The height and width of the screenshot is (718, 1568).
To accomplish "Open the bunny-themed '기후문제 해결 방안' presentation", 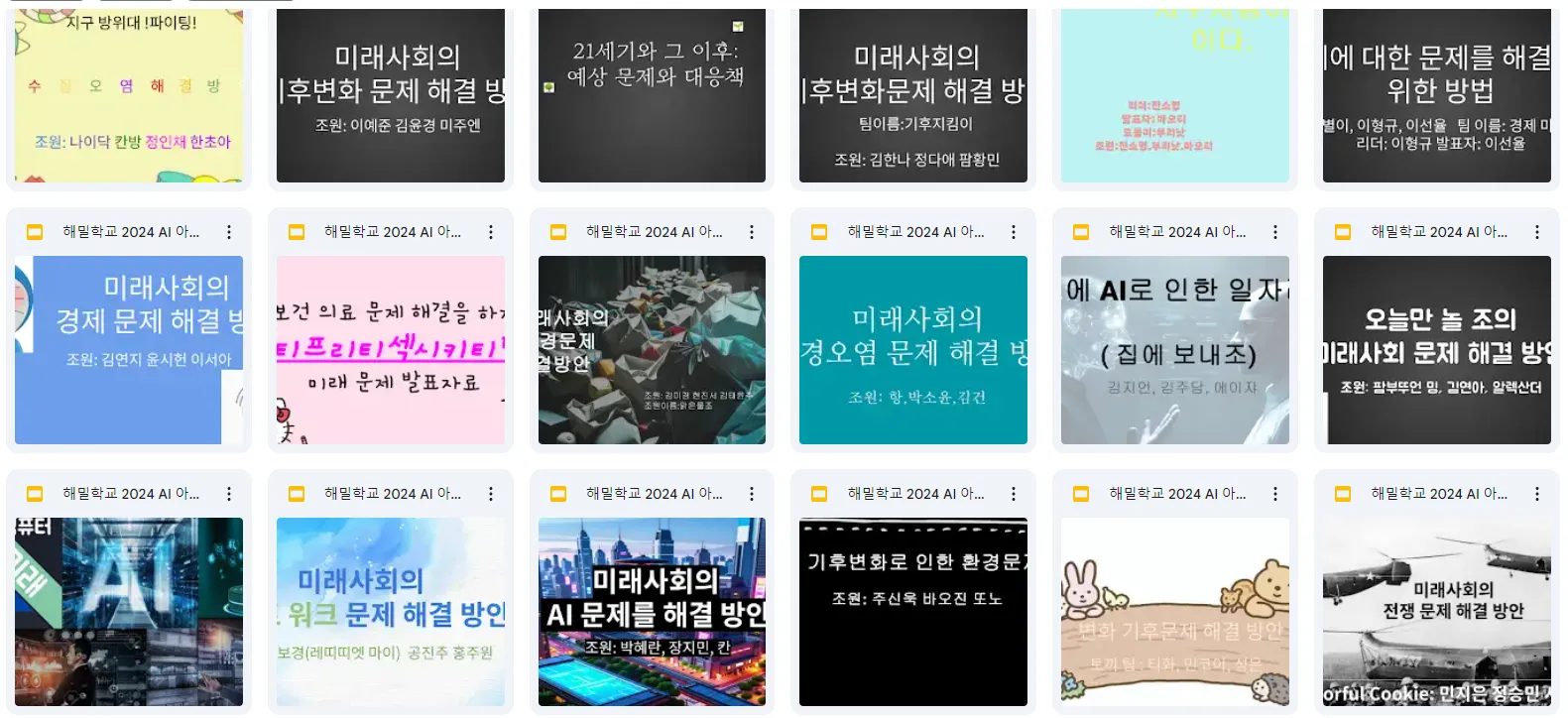I will pyautogui.click(x=1174, y=611).
